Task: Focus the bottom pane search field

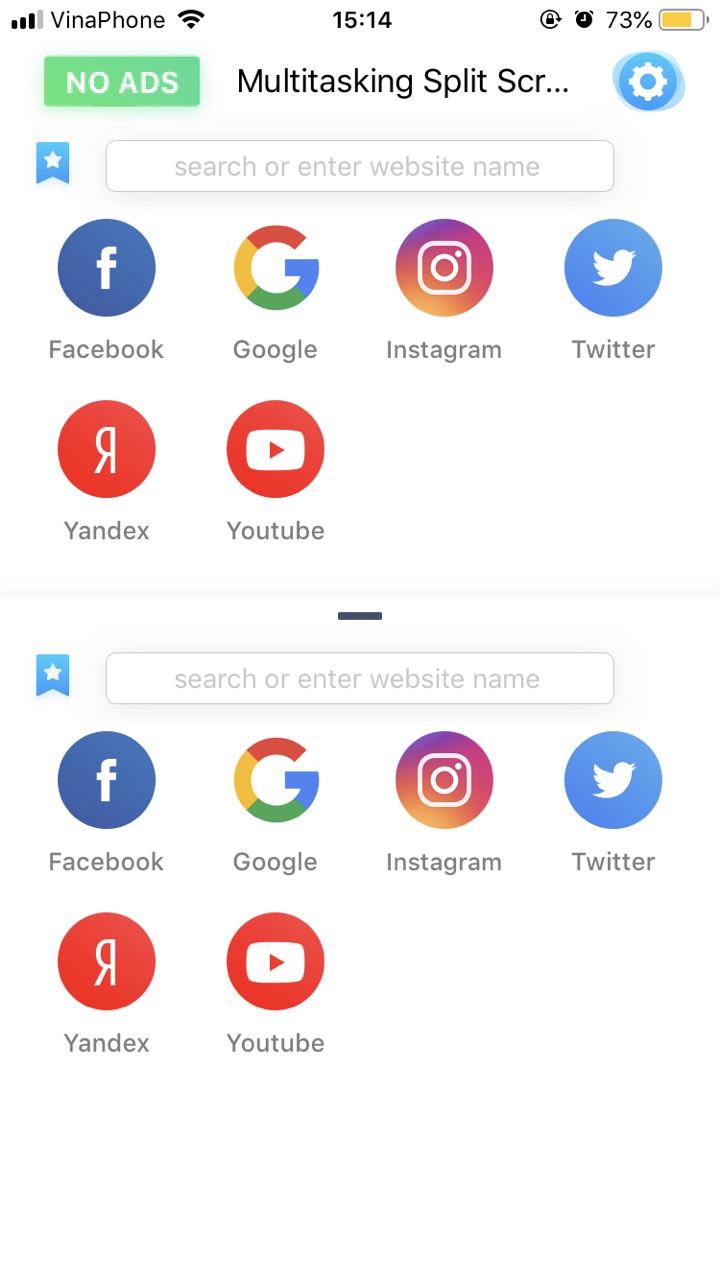Action: click(x=359, y=679)
